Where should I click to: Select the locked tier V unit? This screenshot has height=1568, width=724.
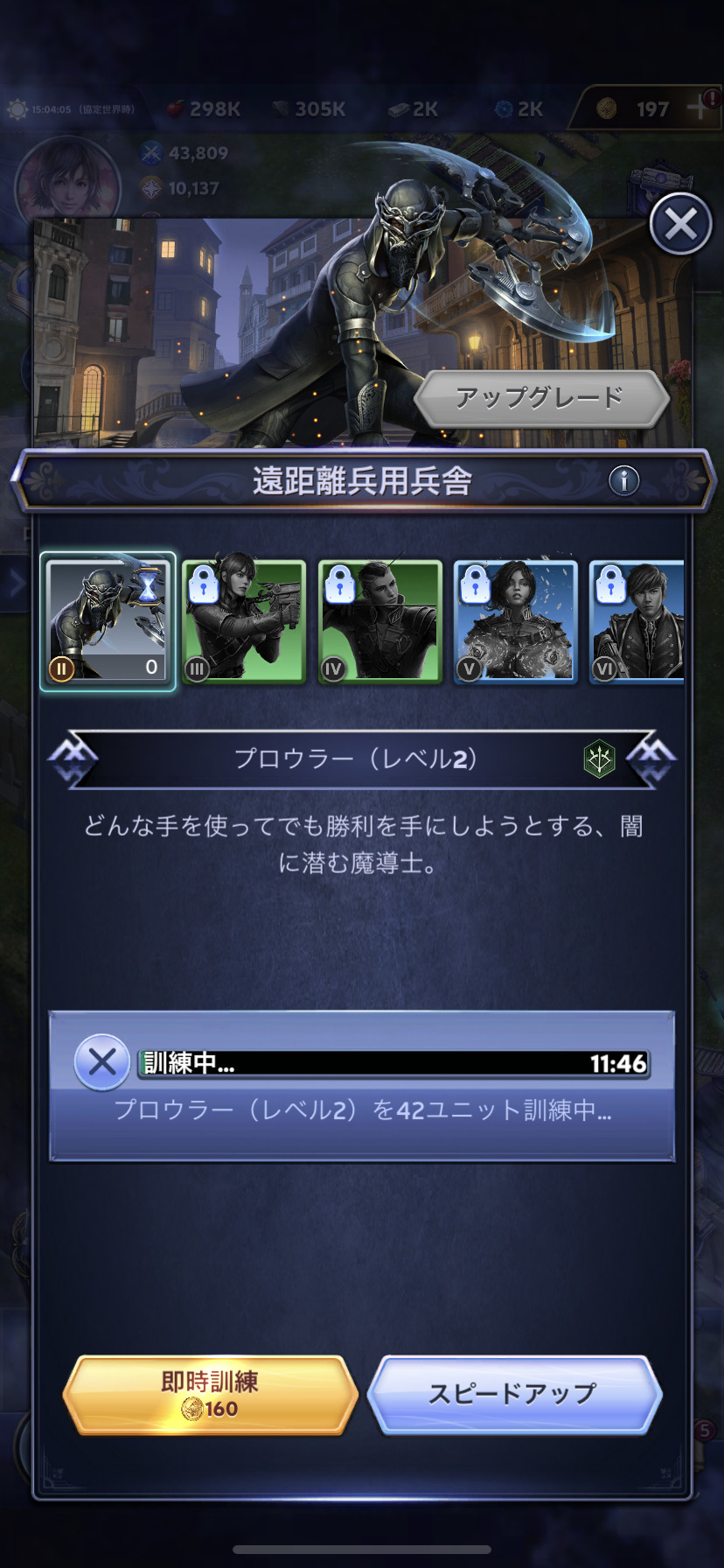516,622
